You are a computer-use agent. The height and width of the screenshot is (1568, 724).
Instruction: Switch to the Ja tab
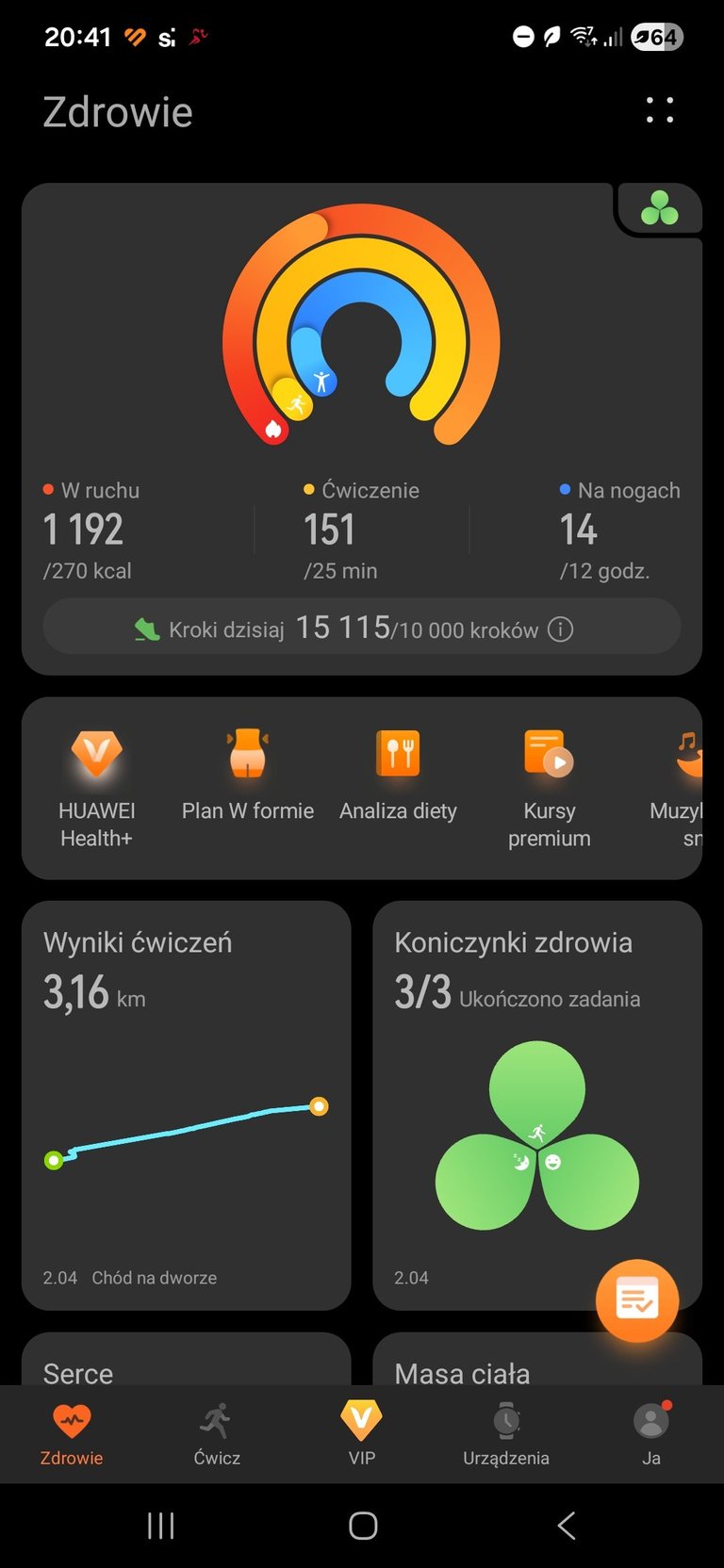tap(650, 1432)
